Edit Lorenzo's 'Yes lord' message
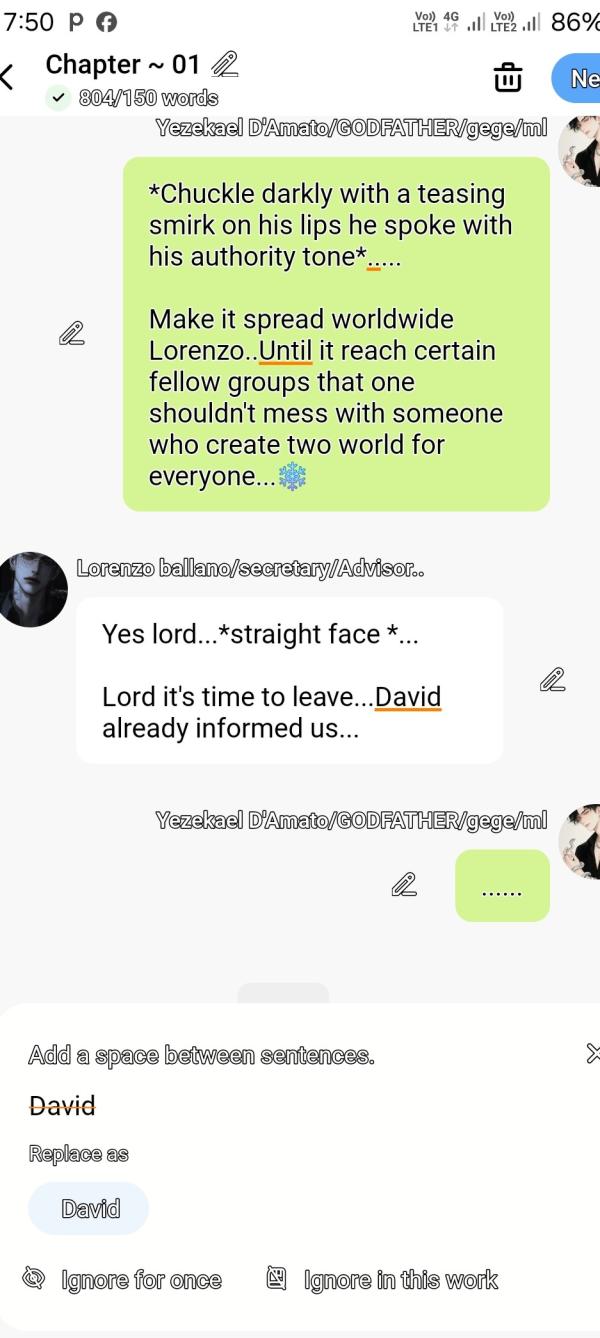Image resolution: width=600 pixels, height=1338 pixels. (x=552, y=680)
